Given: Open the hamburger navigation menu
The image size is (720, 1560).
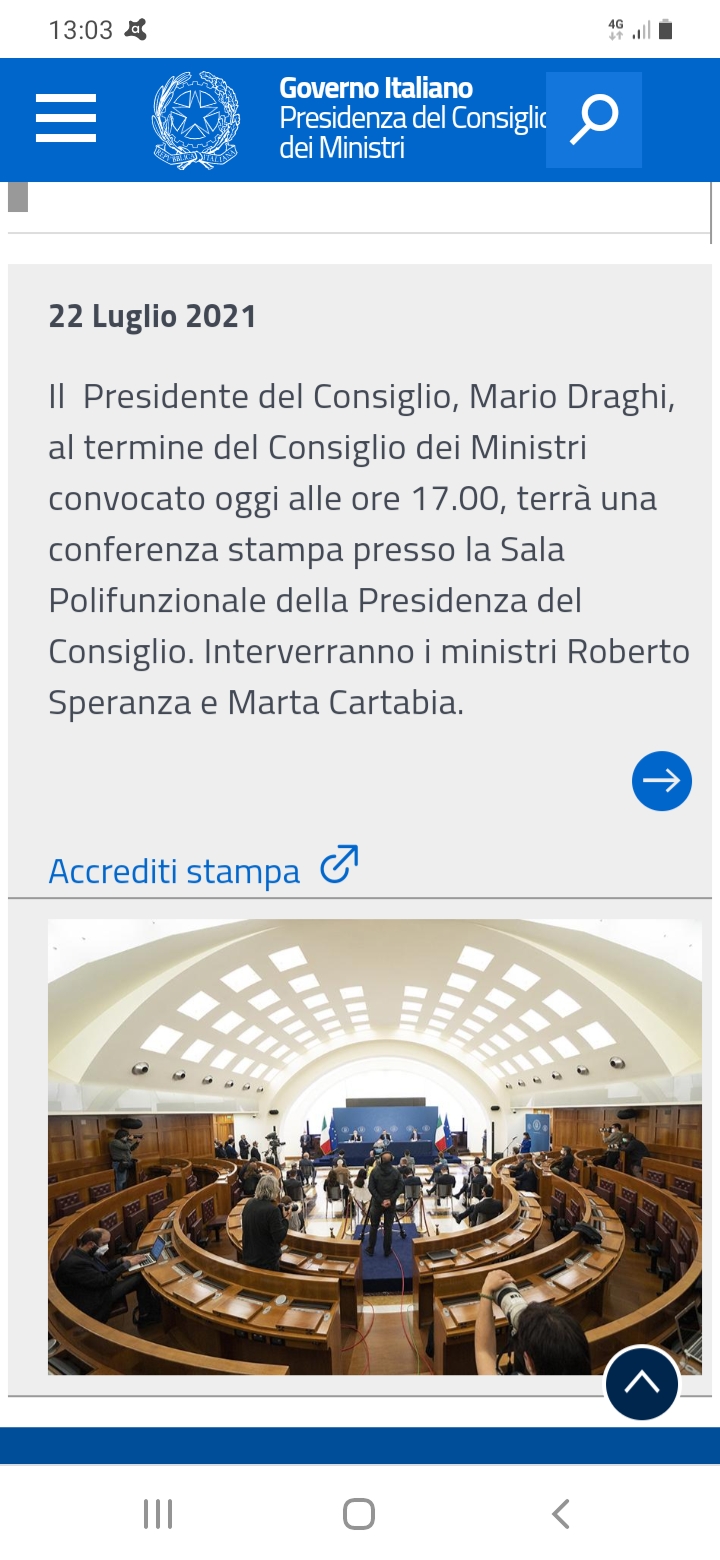Looking at the screenshot, I should tap(66, 119).
